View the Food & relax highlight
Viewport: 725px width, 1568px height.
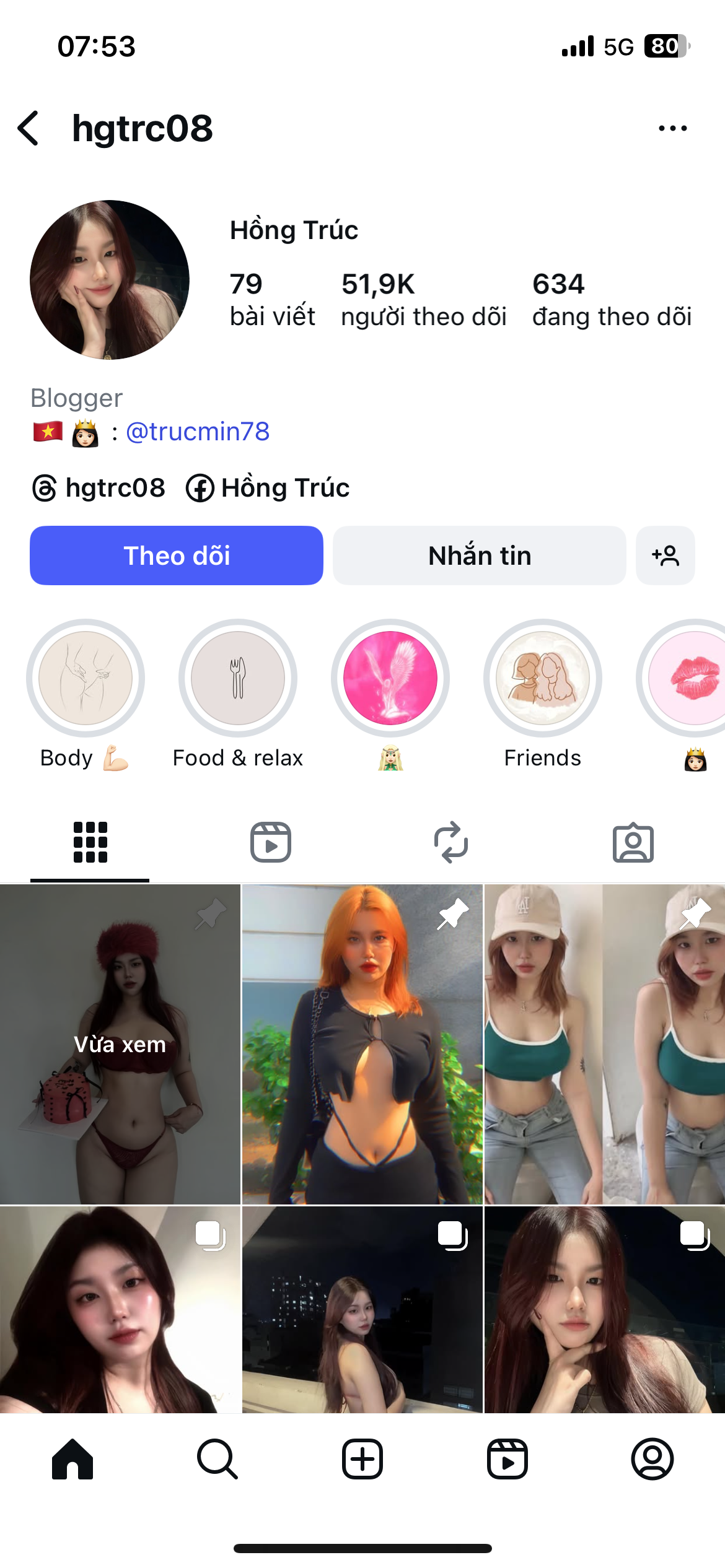(238, 695)
